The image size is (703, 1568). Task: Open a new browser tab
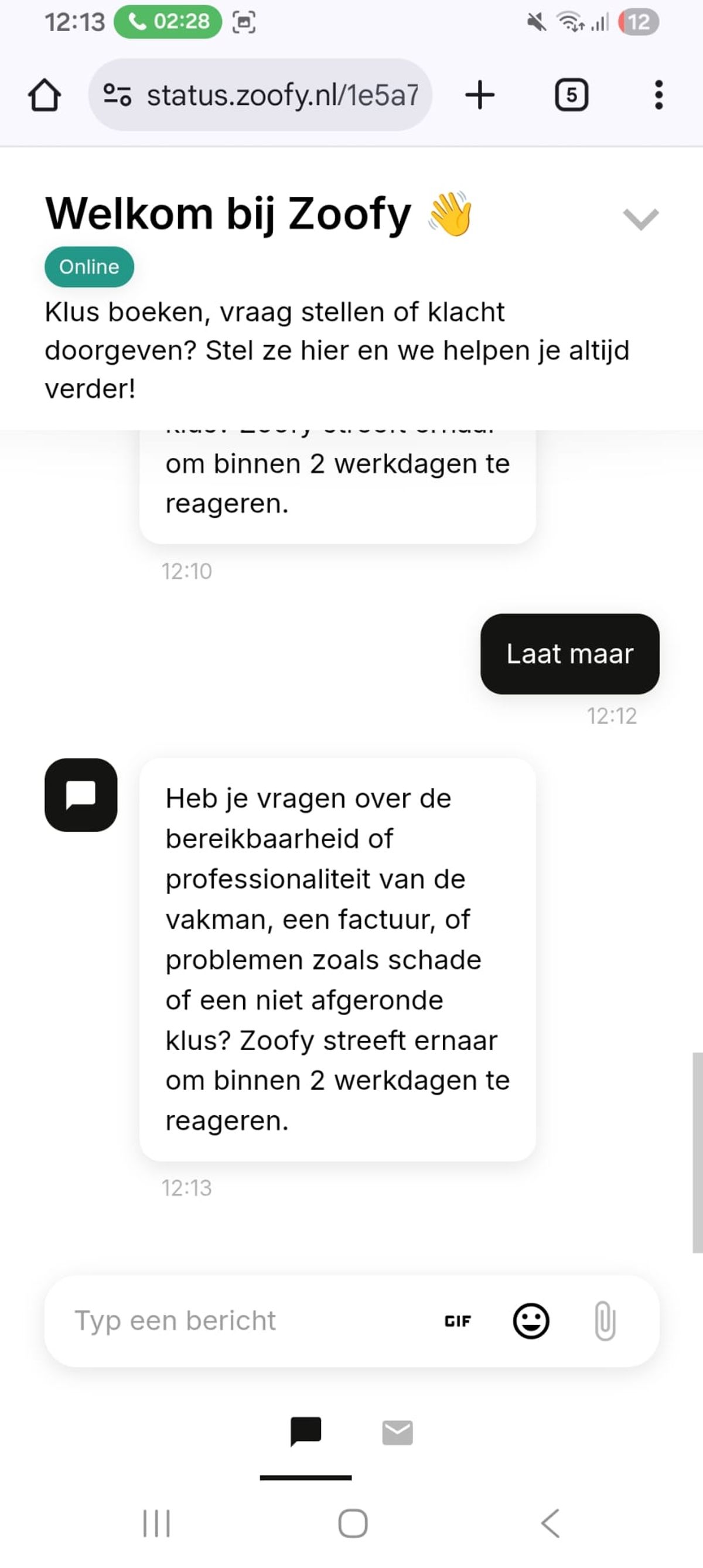tap(480, 95)
